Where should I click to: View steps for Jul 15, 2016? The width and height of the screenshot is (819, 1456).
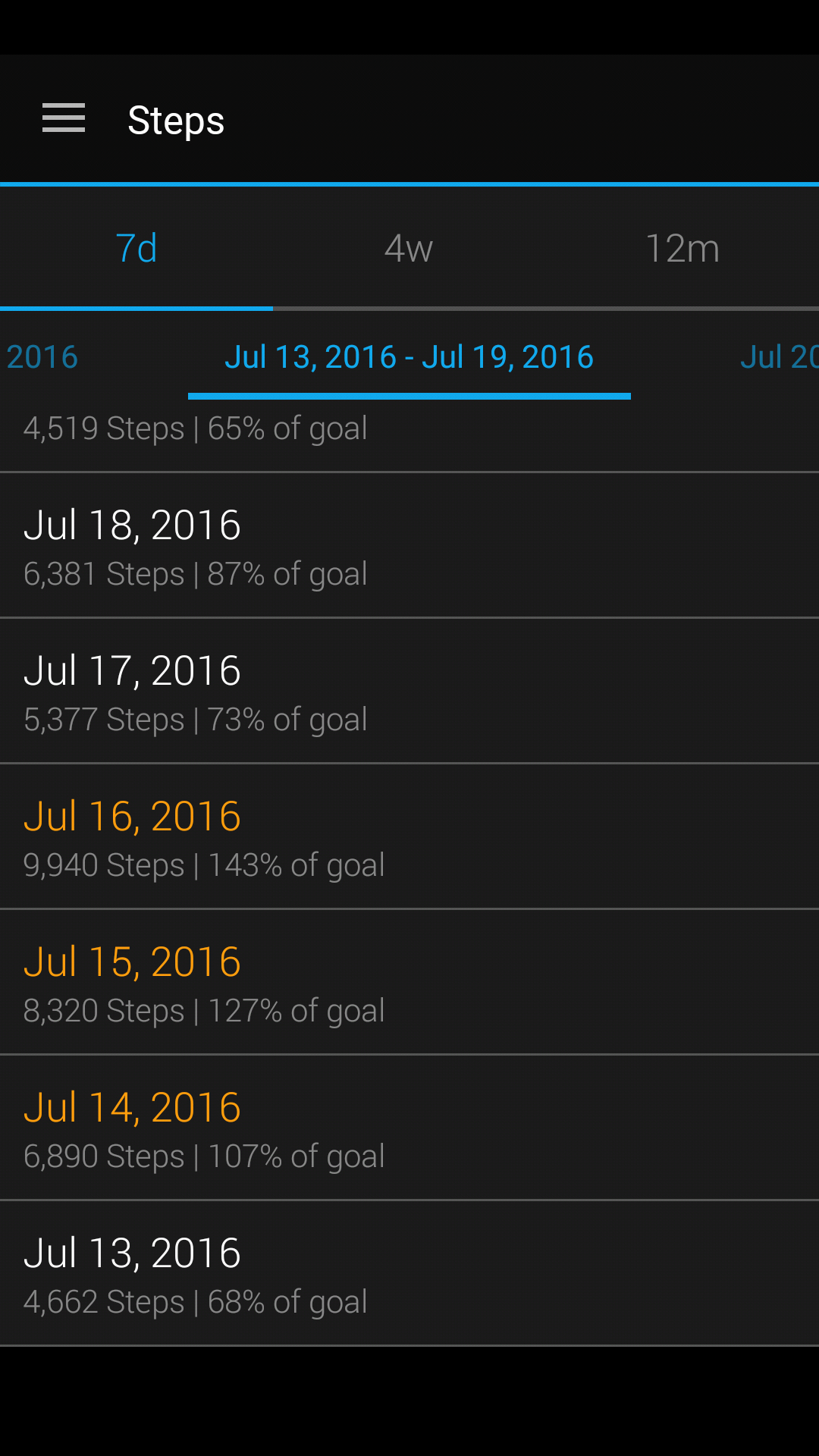tap(409, 983)
